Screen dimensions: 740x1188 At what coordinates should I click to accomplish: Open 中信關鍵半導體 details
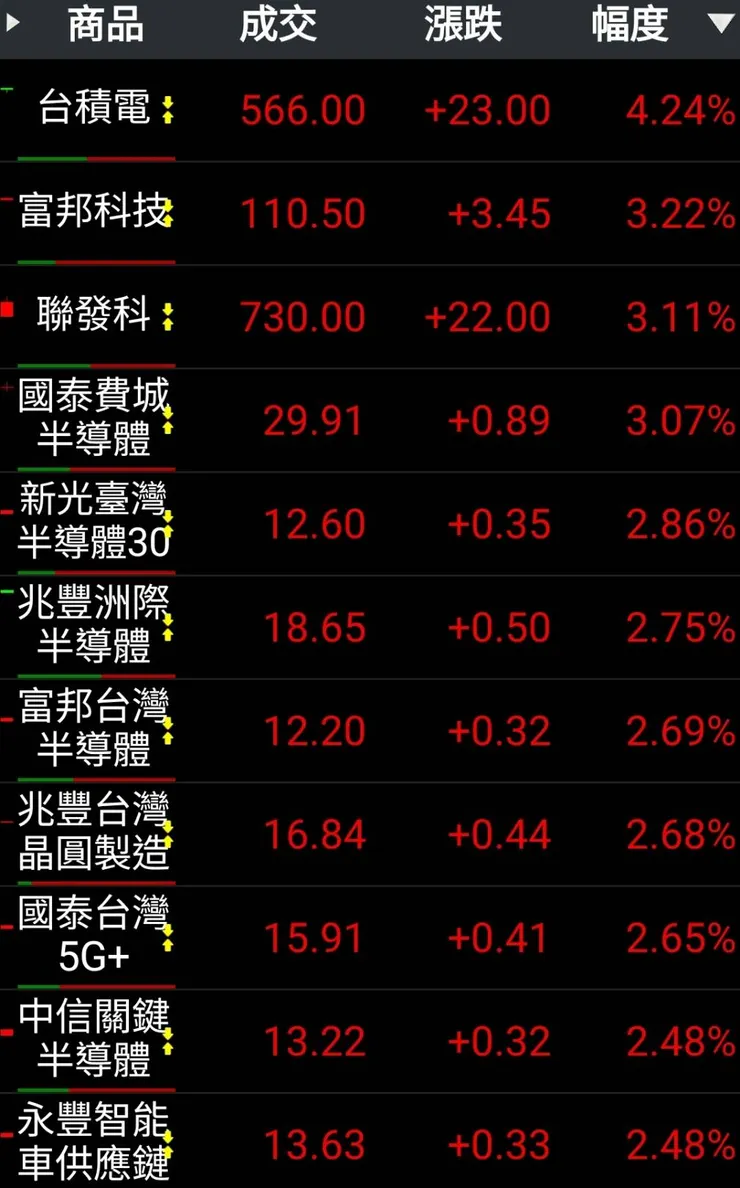click(x=370, y=1041)
